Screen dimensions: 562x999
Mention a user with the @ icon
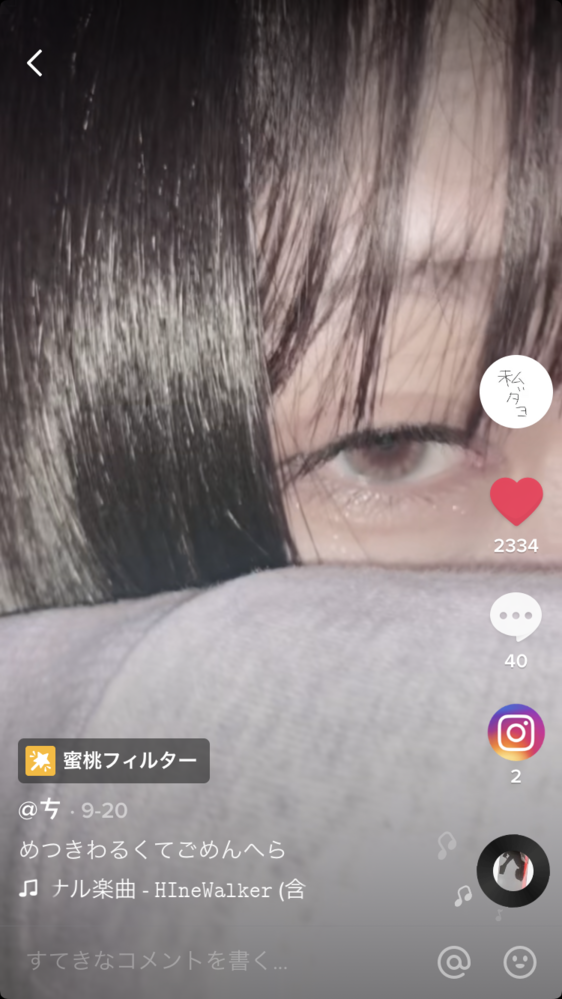pyautogui.click(x=454, y=961)
